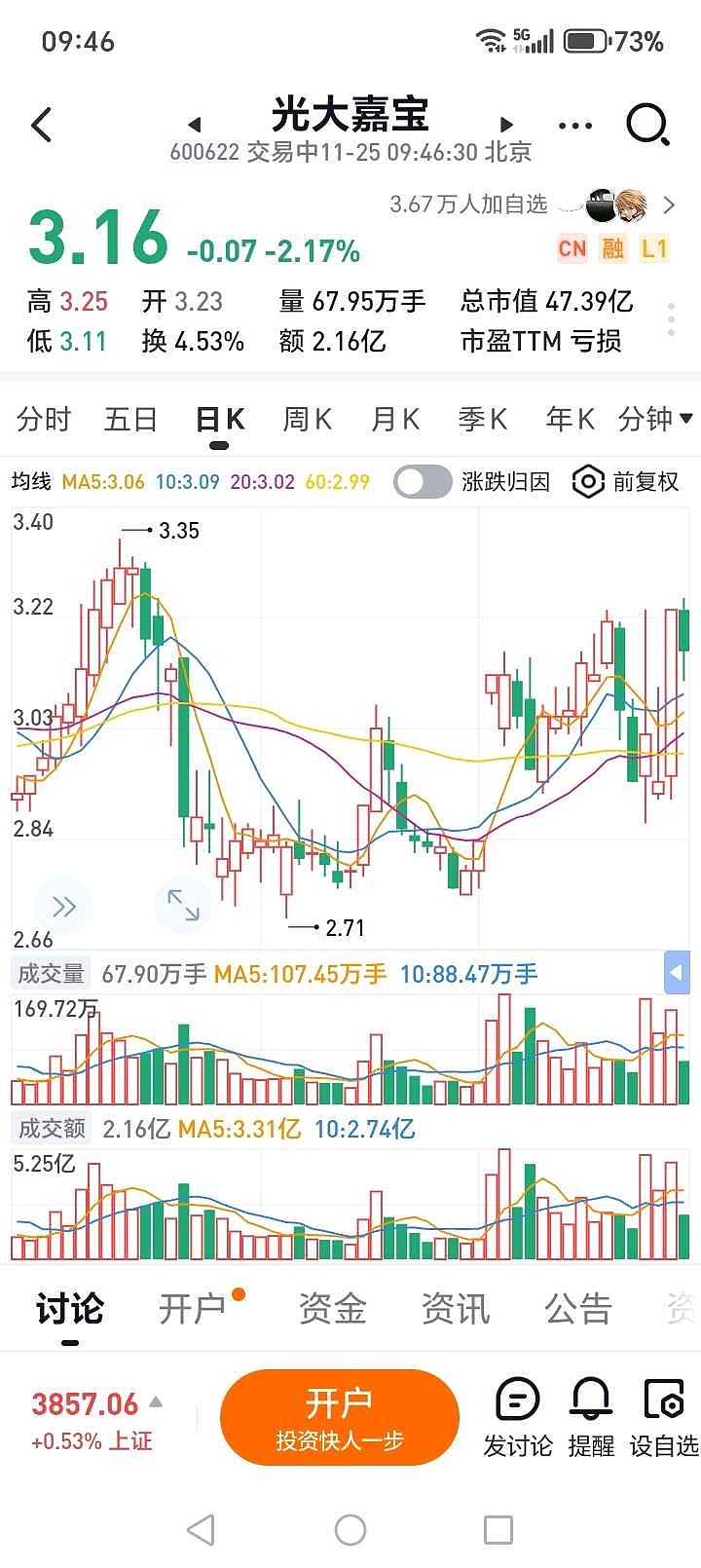Expand the chart with the fullscreen arrows icon
Viewport: 701px width, 1568px height.
click(x=182, y=906)
